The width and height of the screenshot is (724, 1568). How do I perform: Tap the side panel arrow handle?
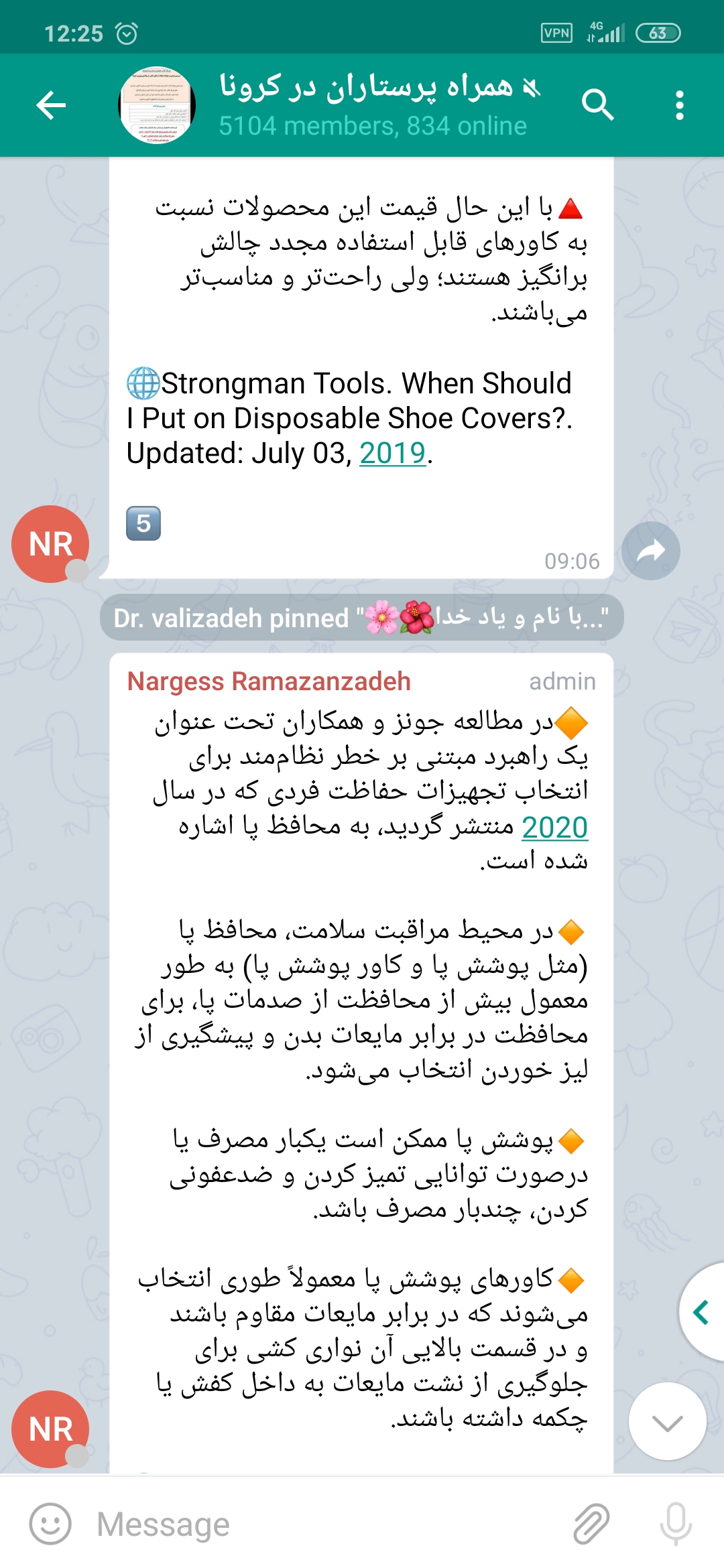[x=701, y=1312]
